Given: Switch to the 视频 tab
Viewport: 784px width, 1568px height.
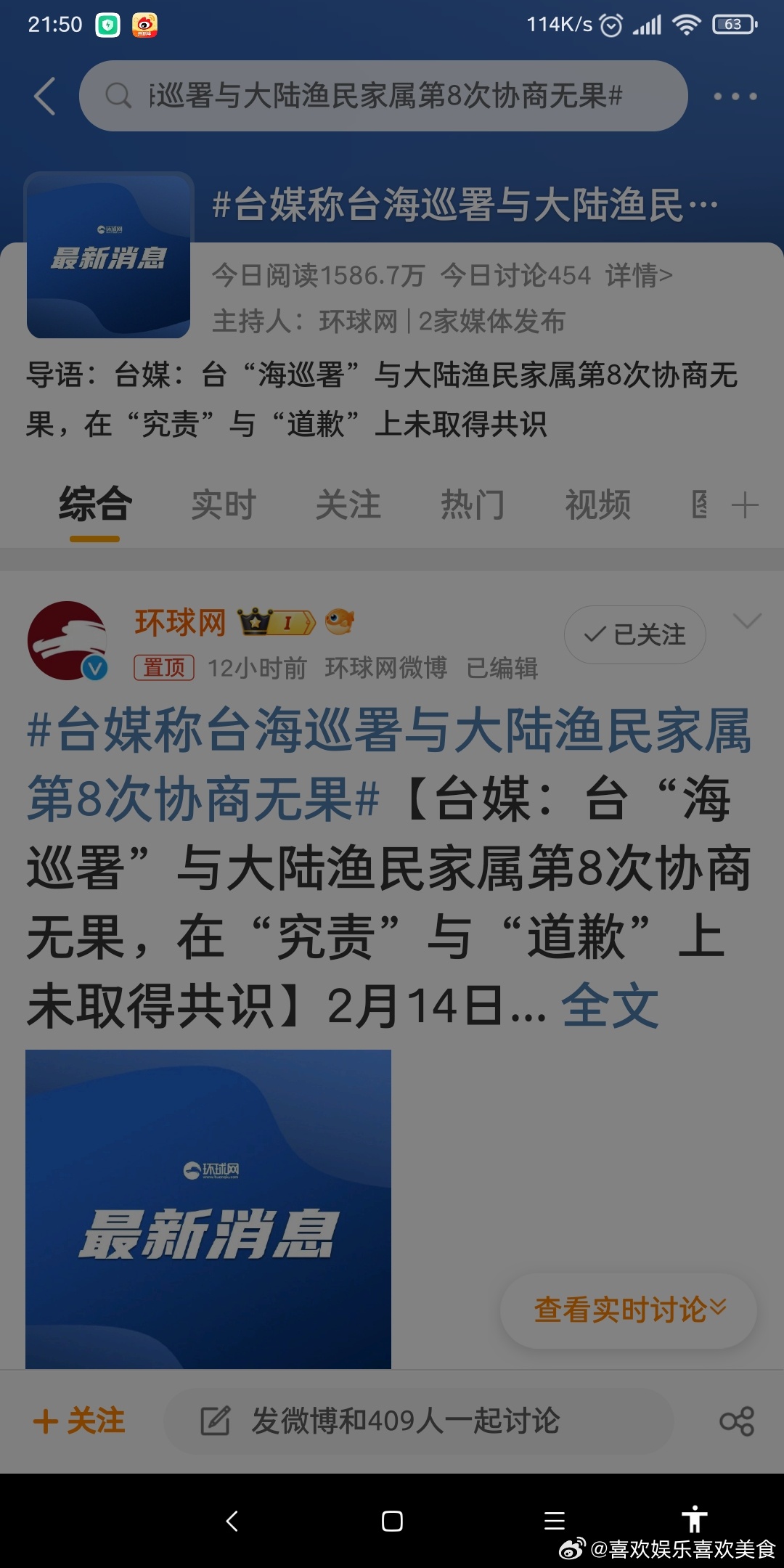Looking at the screenshot, I should pos(597,505).
